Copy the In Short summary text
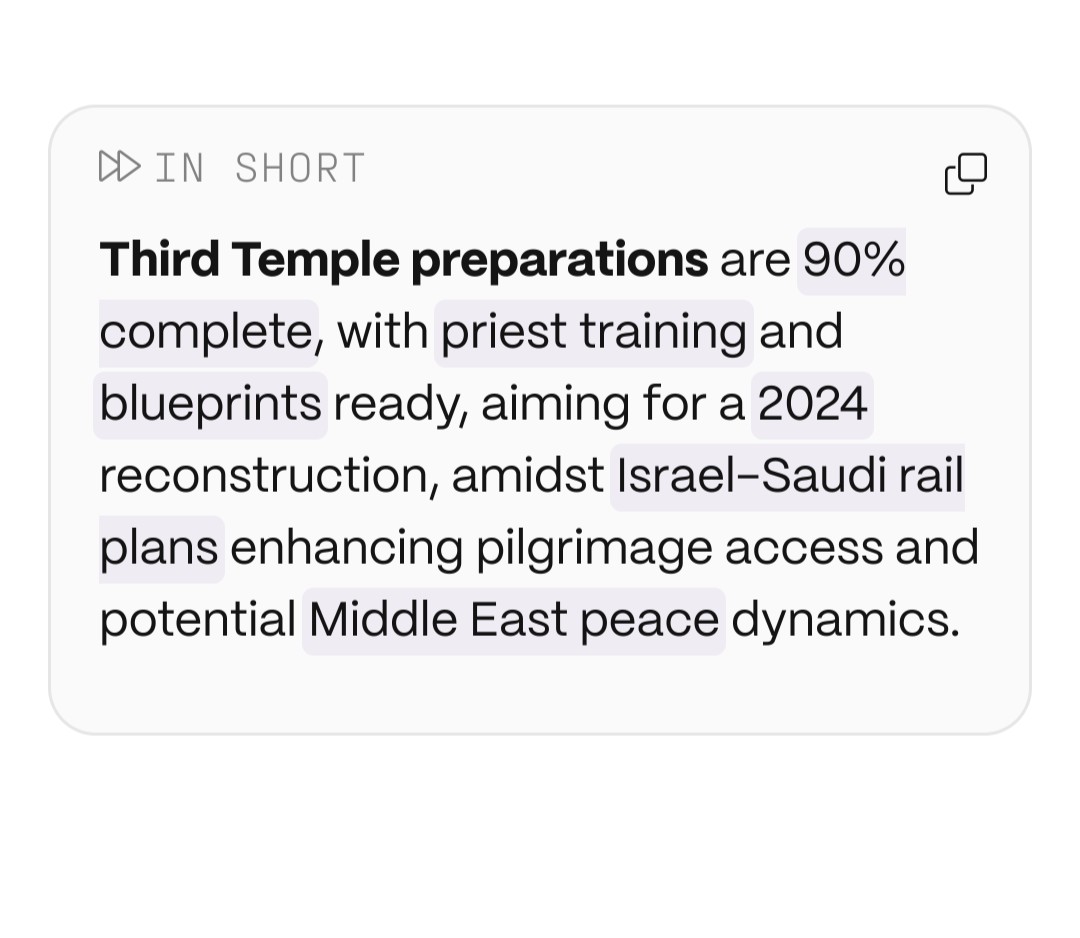1080x938 pixels. tap(965, 173)
